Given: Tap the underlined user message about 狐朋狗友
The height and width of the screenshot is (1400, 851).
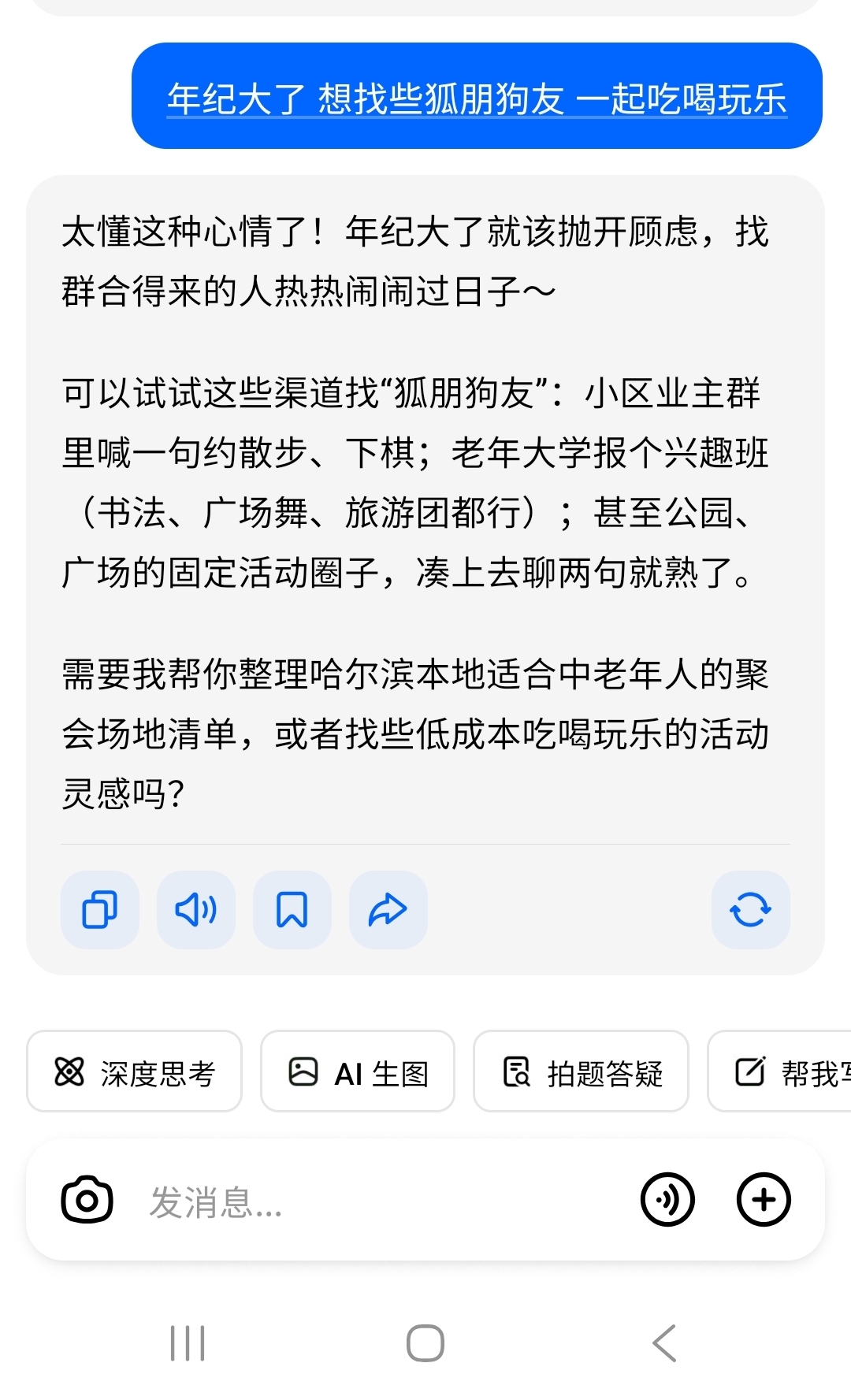Looking at the screenshot, I should point(477,99).
